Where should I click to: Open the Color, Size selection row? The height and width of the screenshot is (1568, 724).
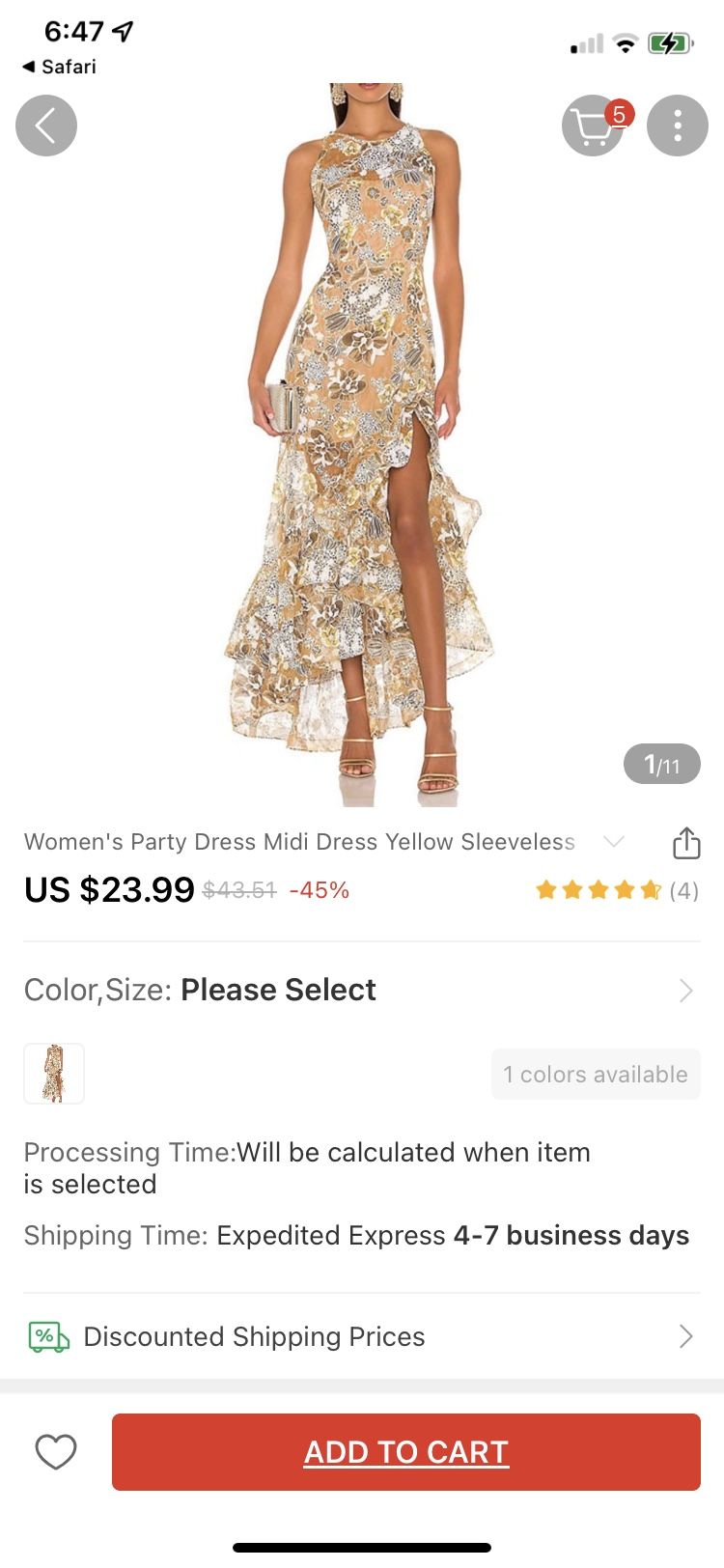(x=362, y=990)
